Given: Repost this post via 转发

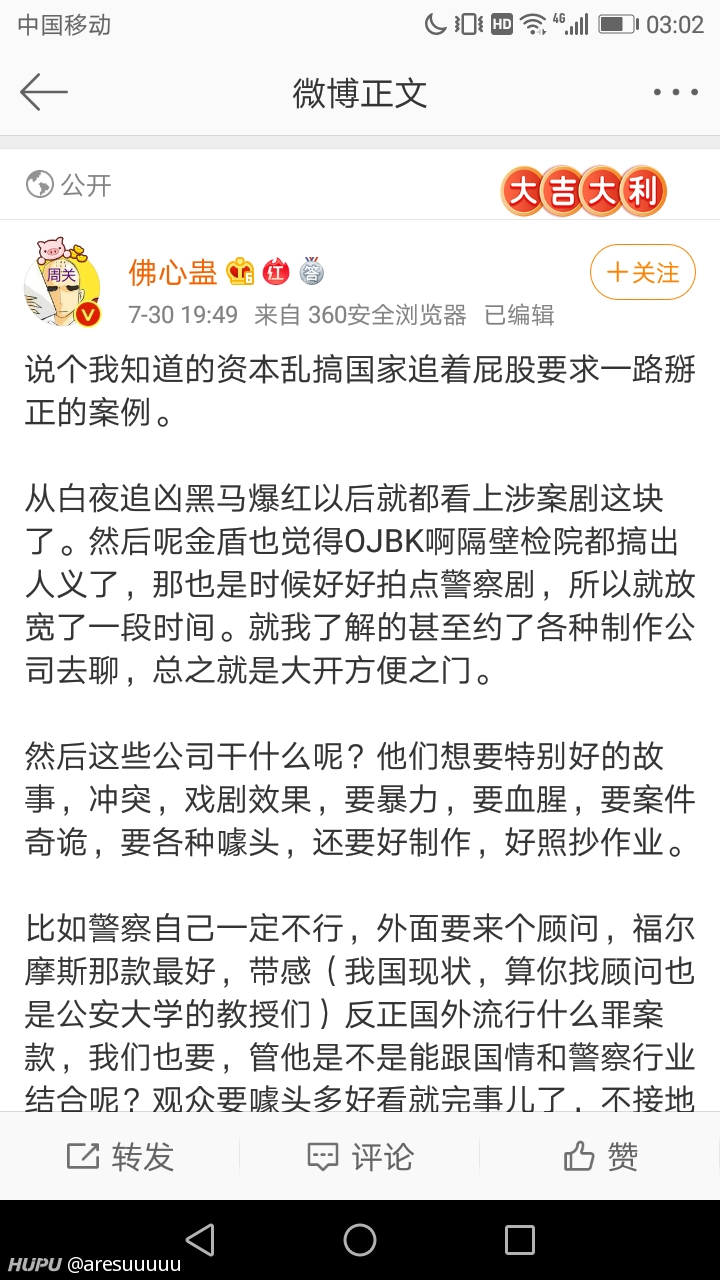Looking at the screenshot, I should [120, 1157].
